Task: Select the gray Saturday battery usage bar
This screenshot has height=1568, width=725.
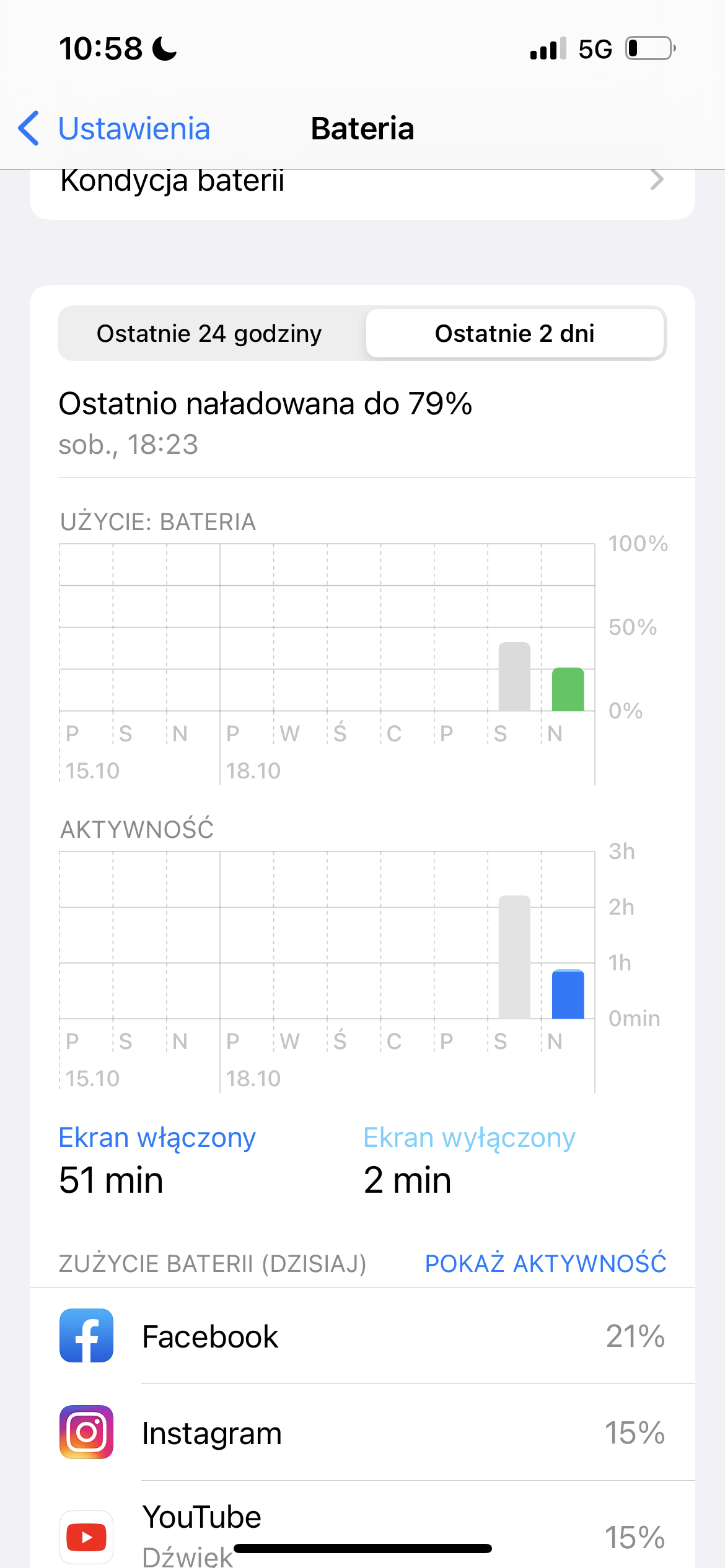Action: (514, 677)
